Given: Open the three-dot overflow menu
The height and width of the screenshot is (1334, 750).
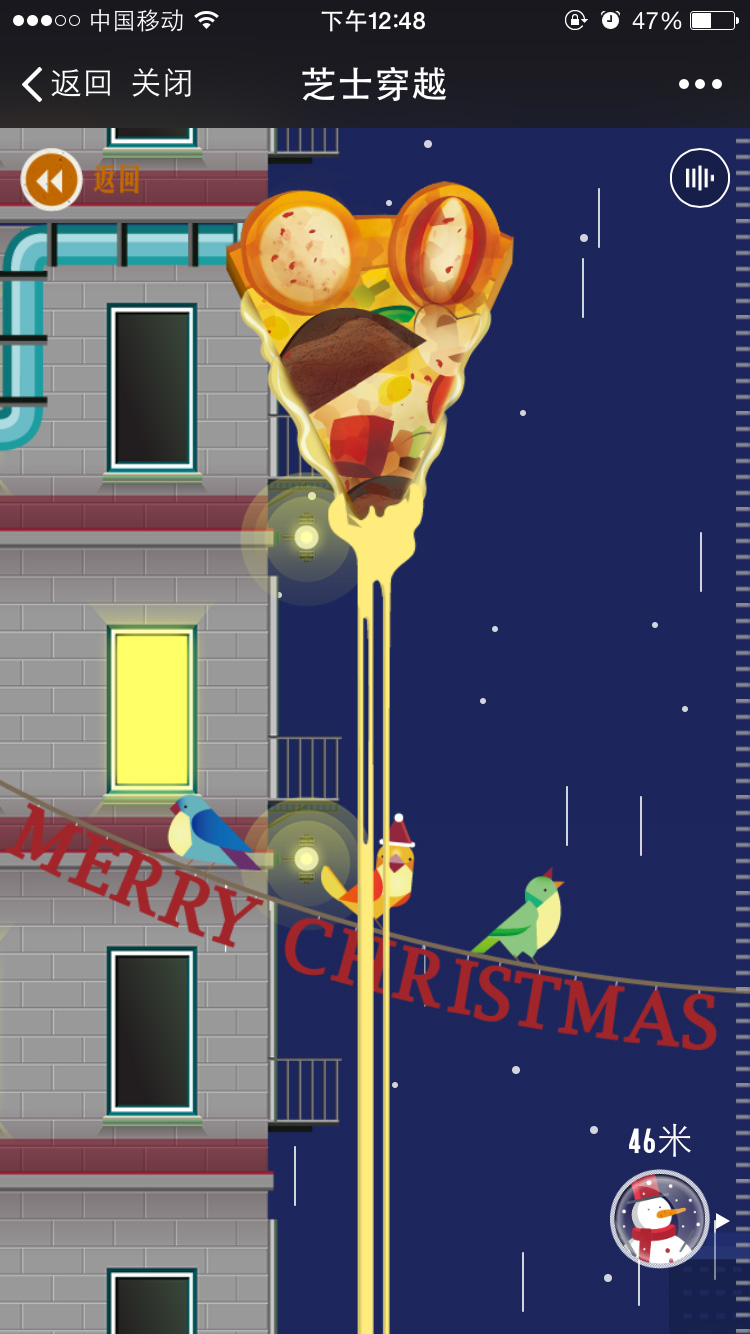Looking at the screenshot, I should 700,84.
